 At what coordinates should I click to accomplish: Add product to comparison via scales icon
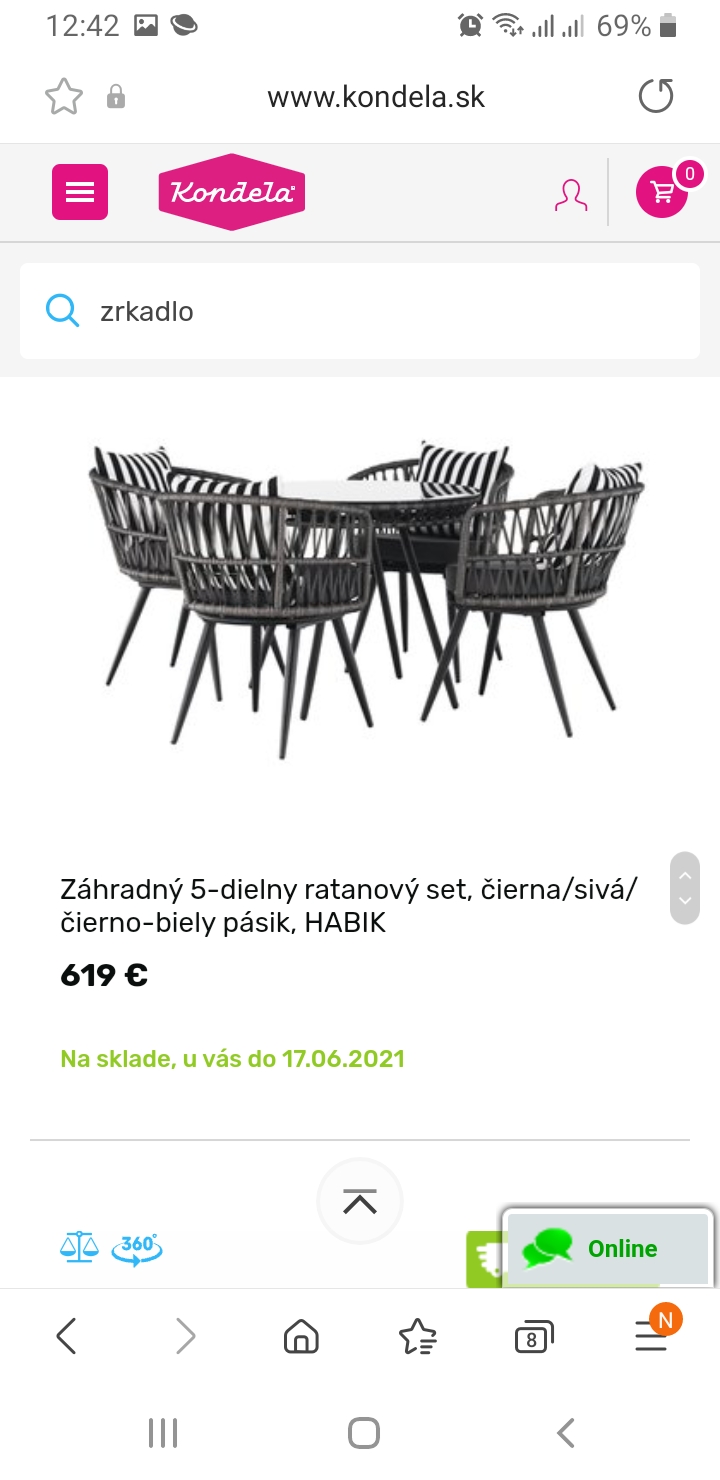coord(80,1247)
